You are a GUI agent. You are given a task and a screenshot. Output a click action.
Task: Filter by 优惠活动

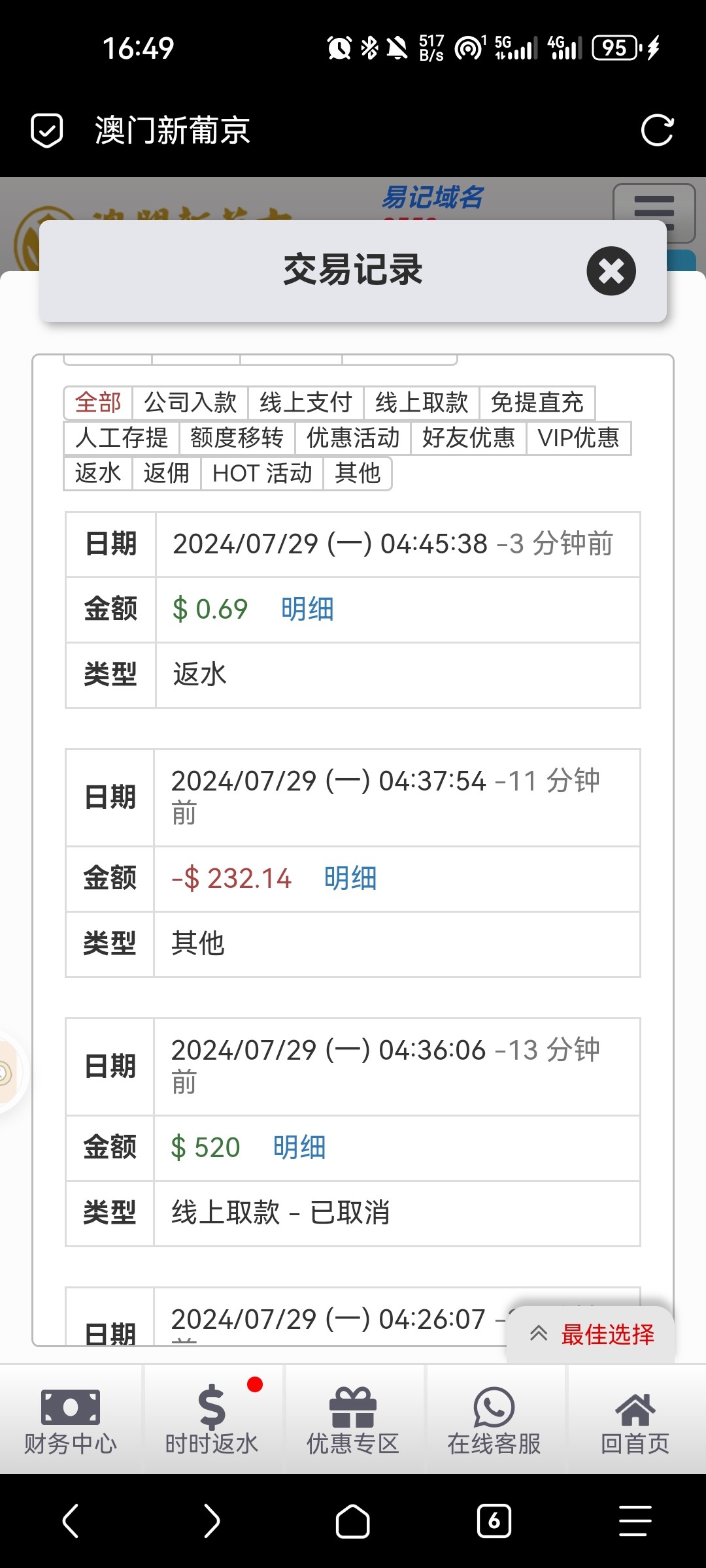point(353,438)
